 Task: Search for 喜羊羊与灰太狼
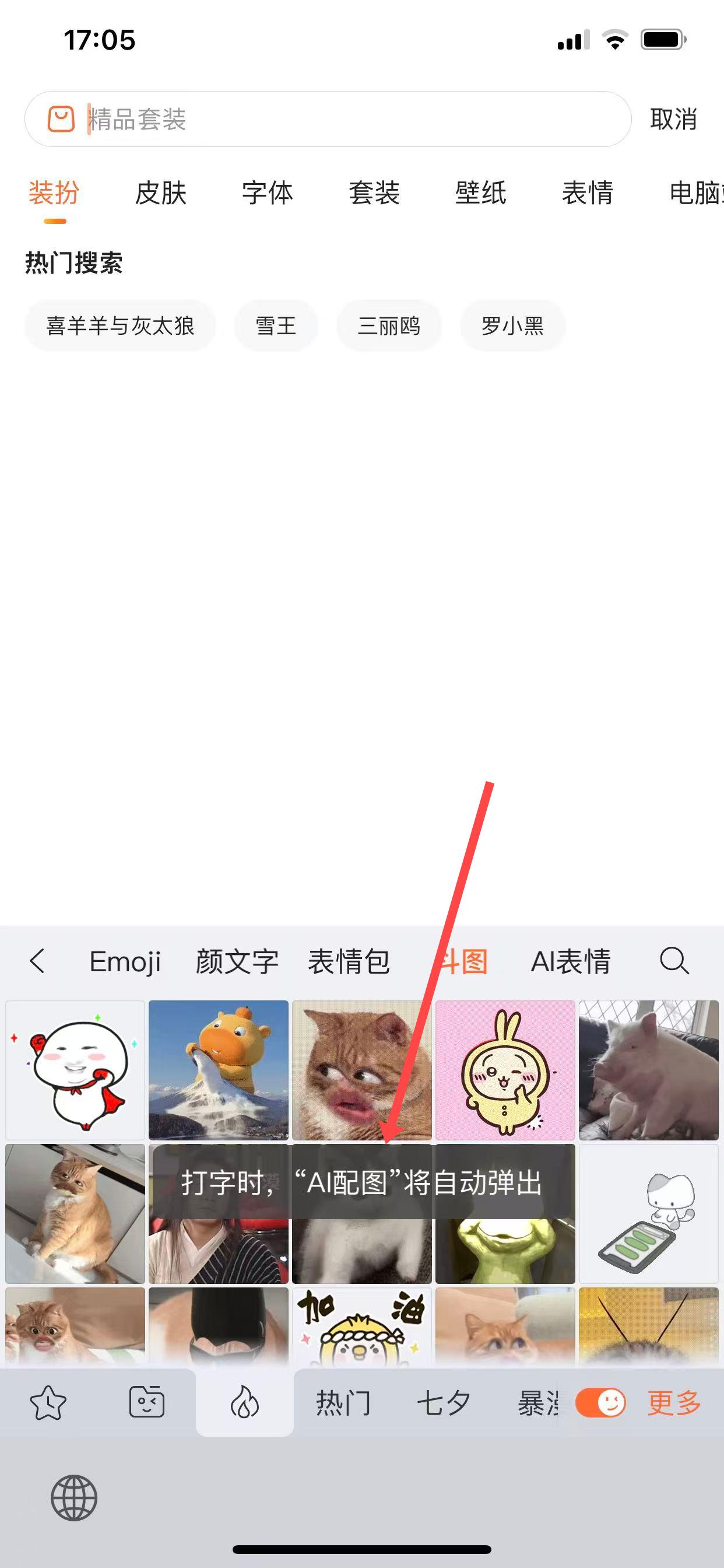click(120, 325)
